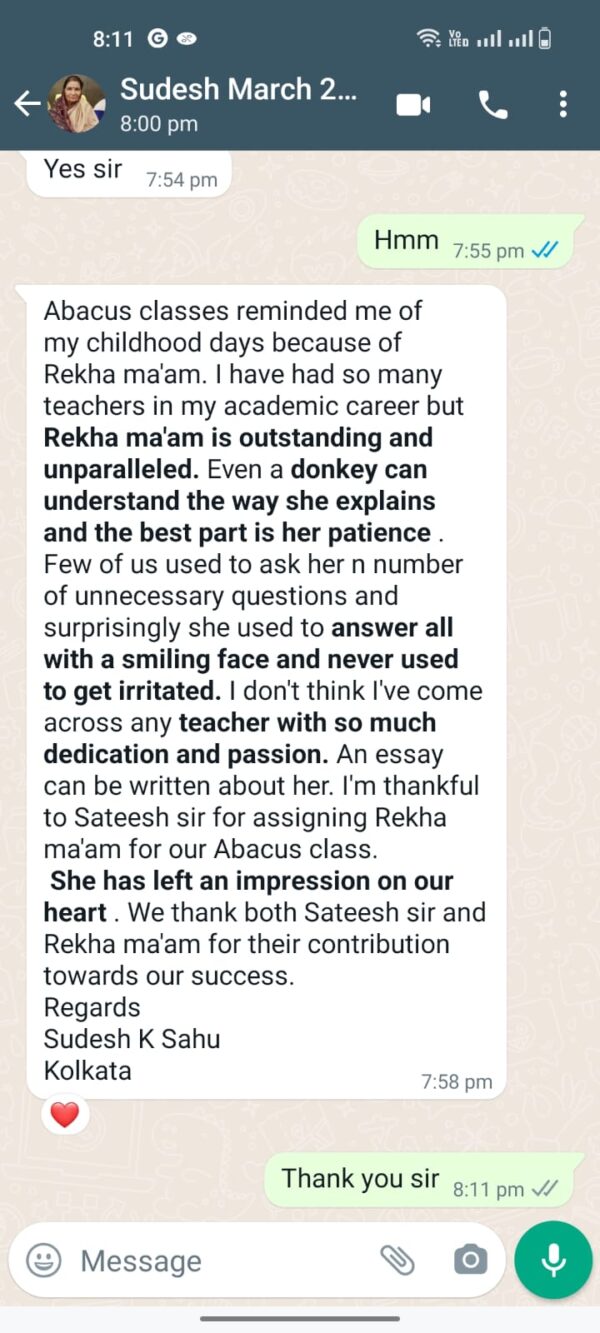Open the emoji picker
The image size is (600, 1333).
pos(44,1260)
